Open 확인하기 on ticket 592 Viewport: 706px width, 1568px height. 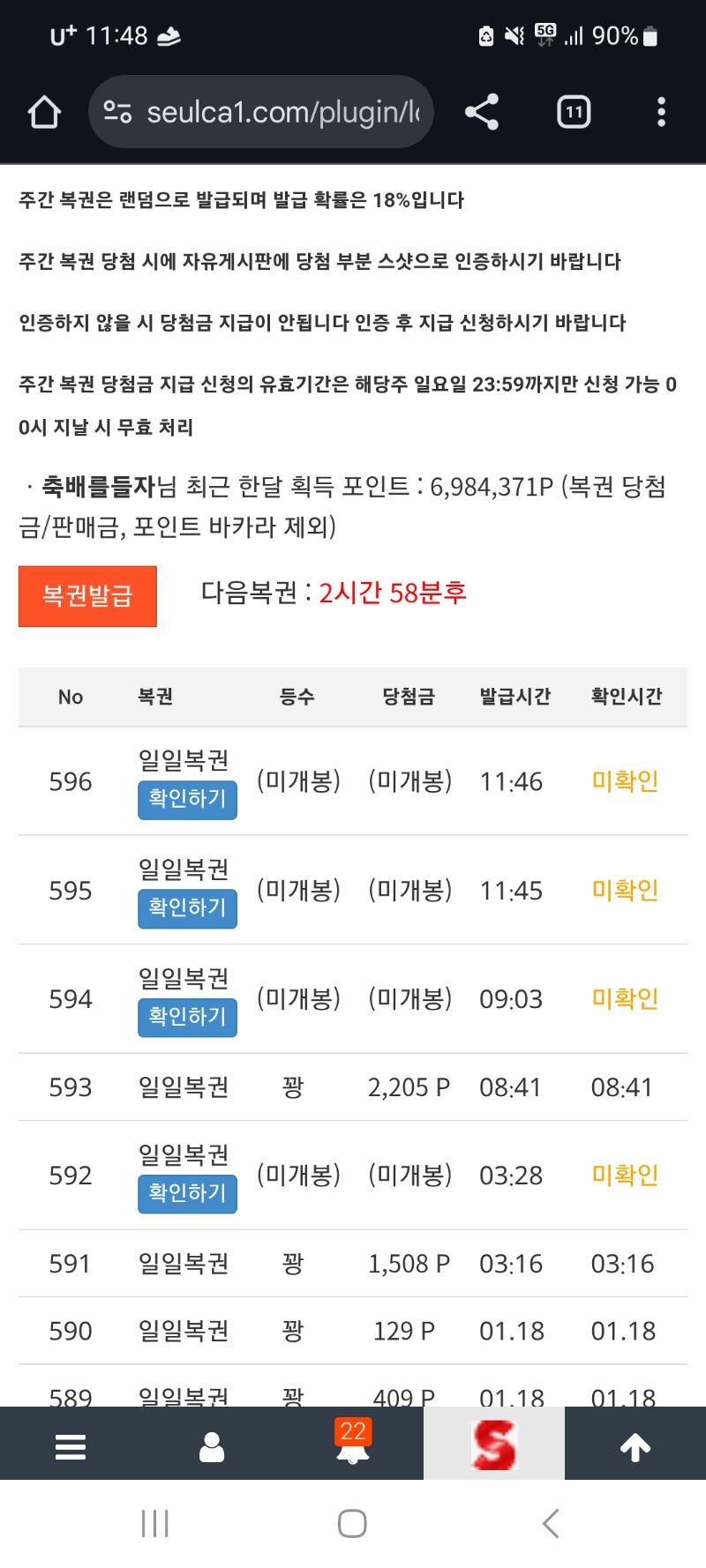(187, 1193)
